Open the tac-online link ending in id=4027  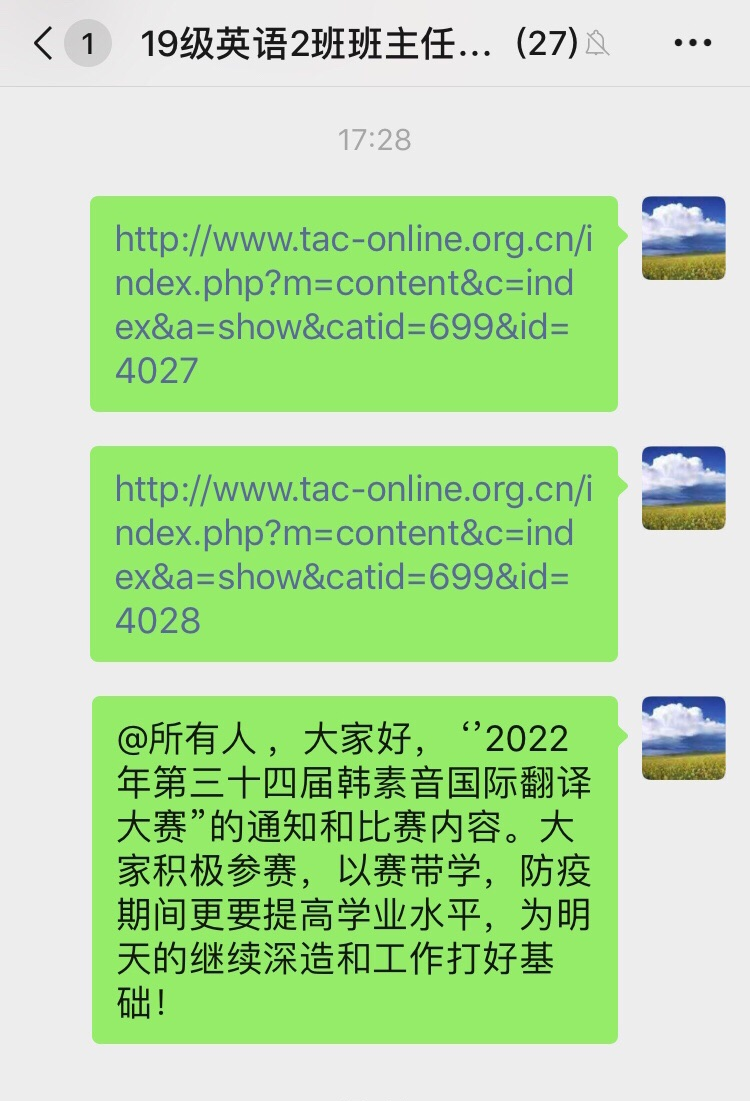(x=355, y=300)
